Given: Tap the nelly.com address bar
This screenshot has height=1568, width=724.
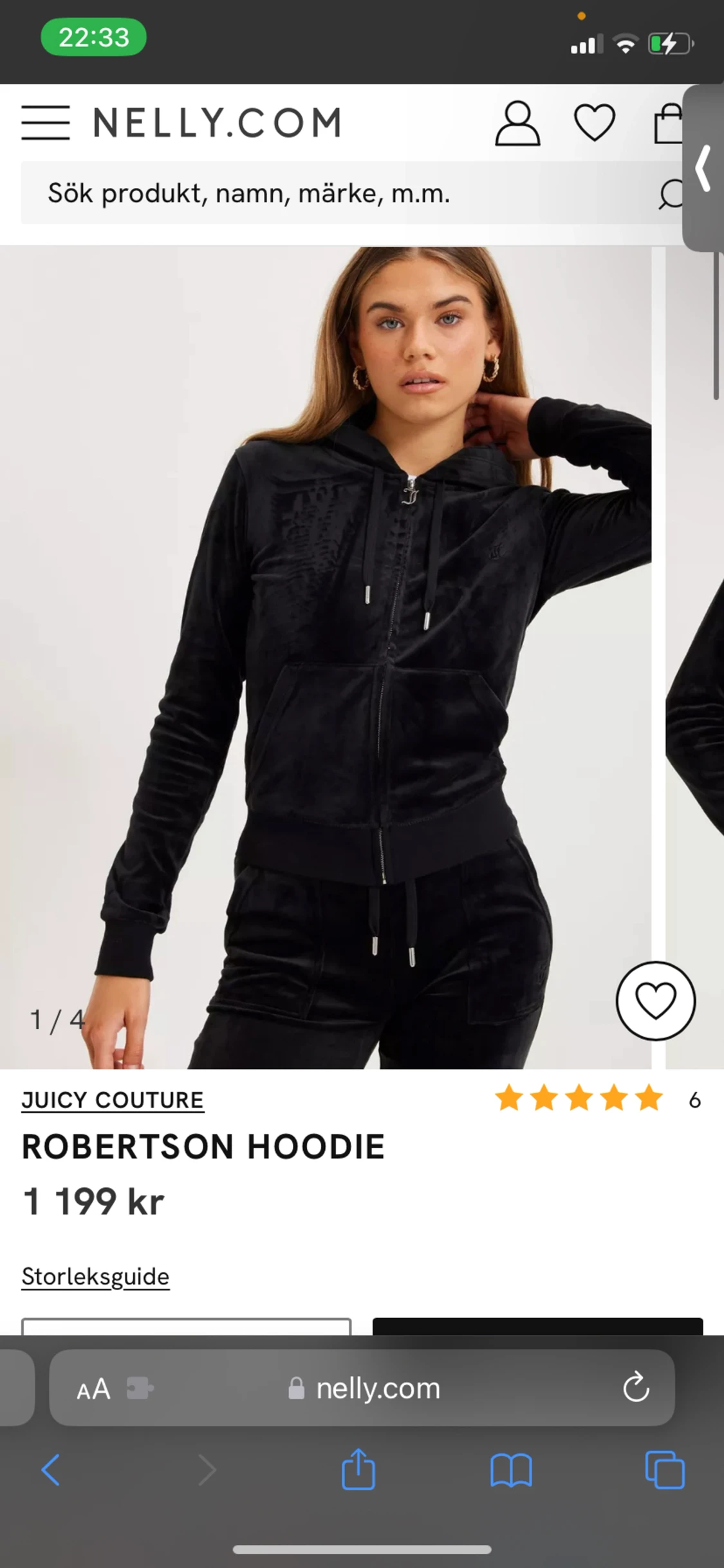Looking at the screenshot, I should coord(377,1388).
